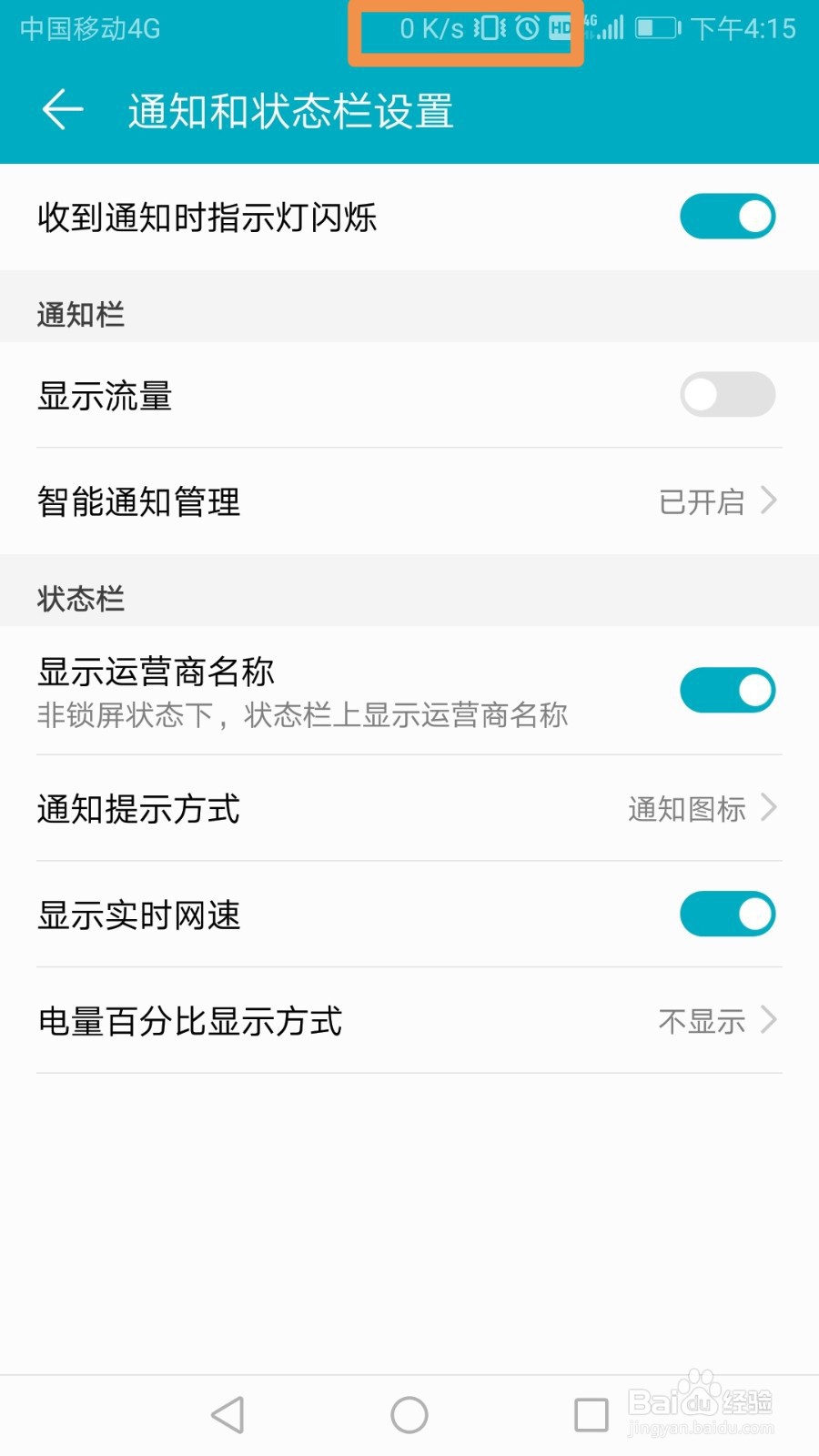This screenshot has height=1456, width=819.
Task: Open 通知提示方式 options
Action: tap(409, 808)
